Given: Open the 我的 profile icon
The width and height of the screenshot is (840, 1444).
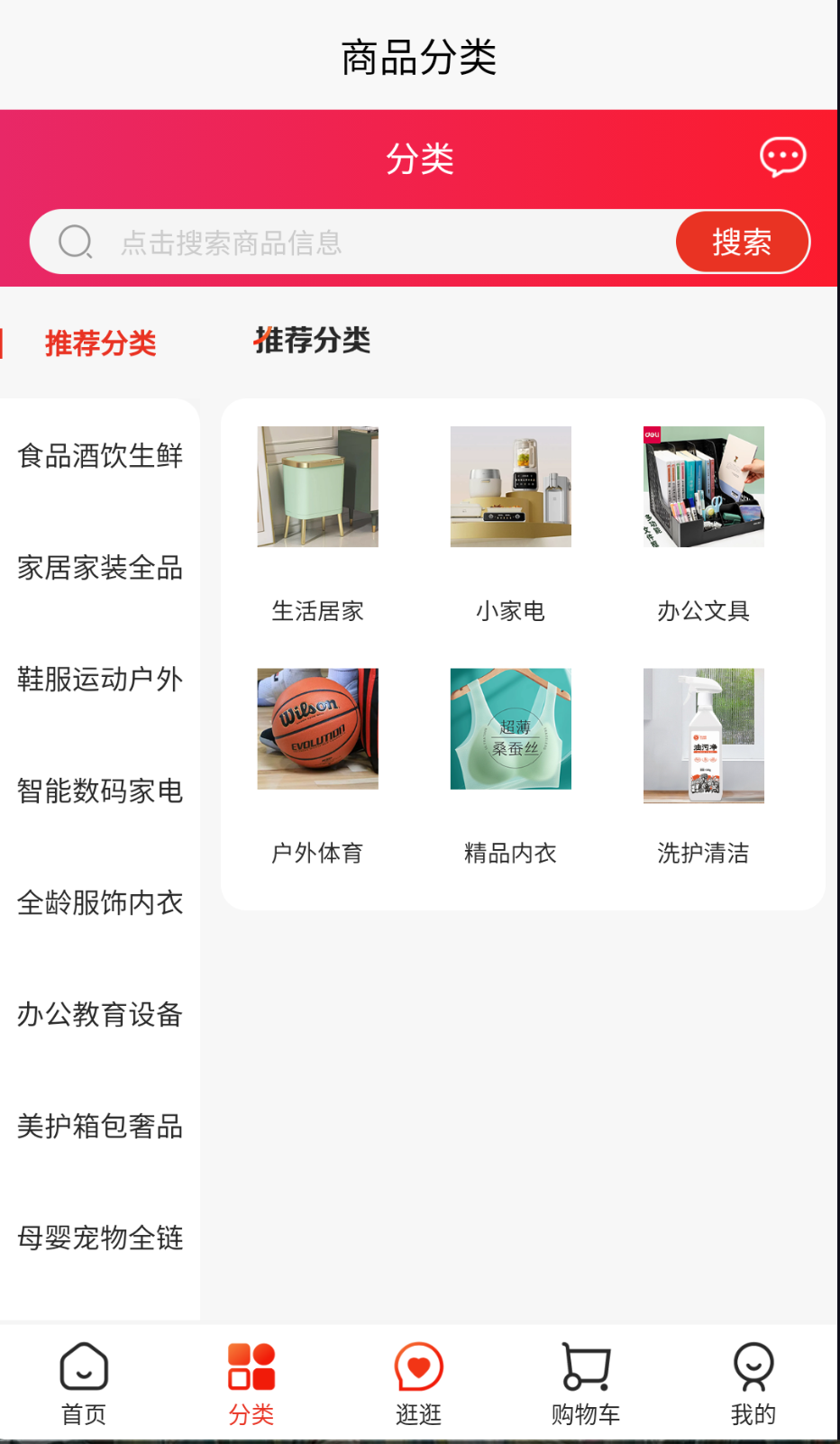Looking at the screenshot, I should (x=753, y=1366).
